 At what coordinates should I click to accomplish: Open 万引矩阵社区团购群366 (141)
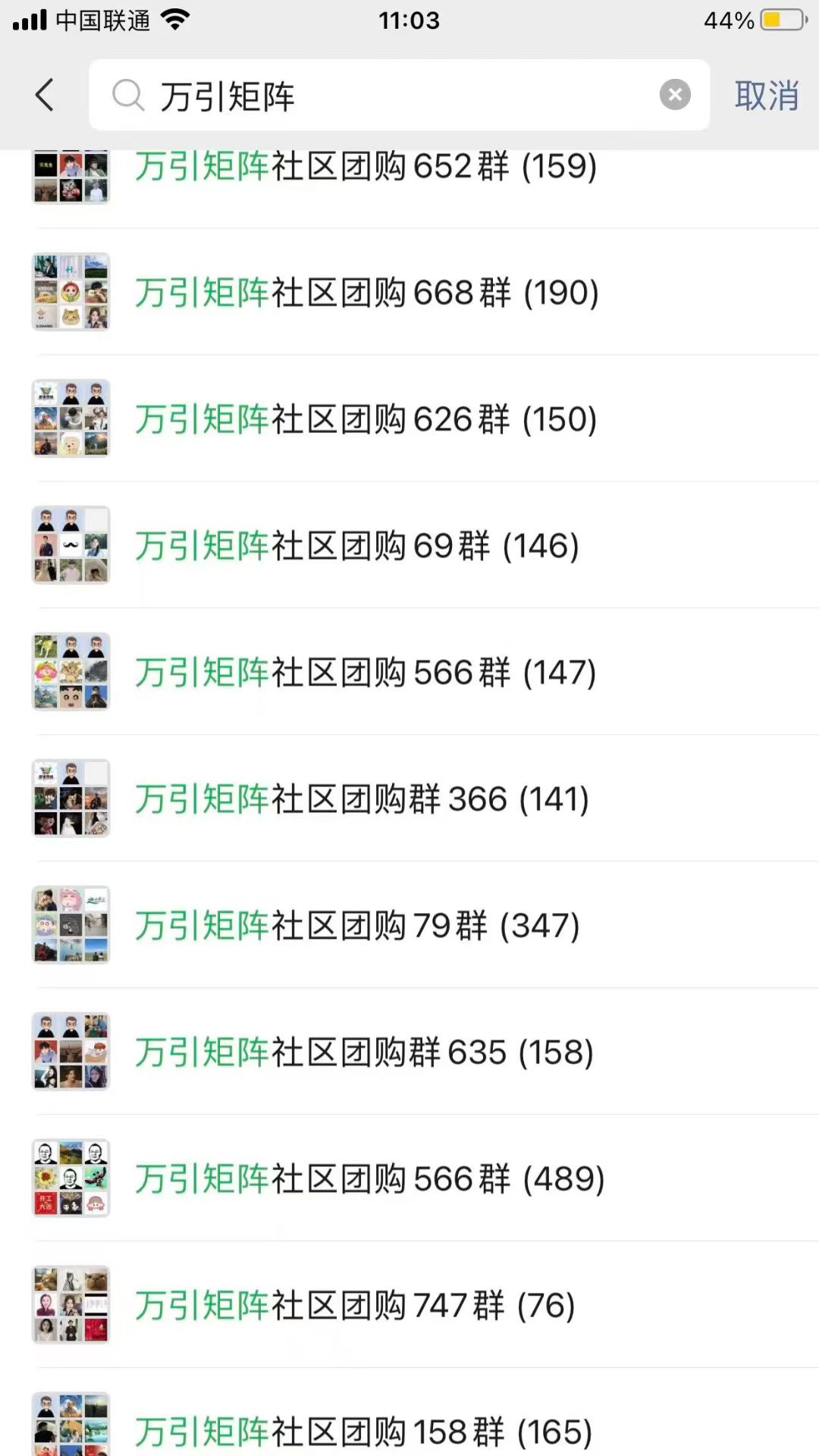coord(362,799)
